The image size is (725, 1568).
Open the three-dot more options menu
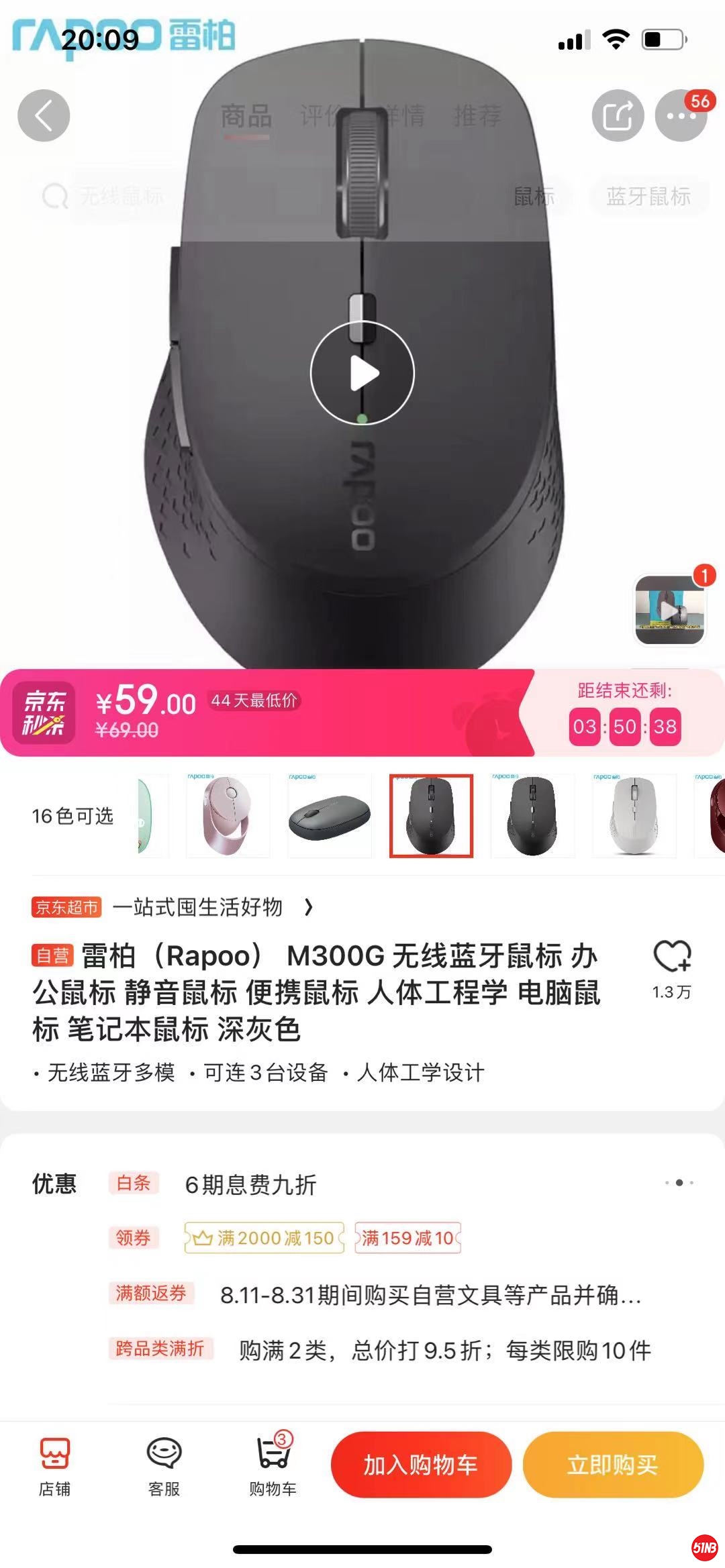[681, 115]
